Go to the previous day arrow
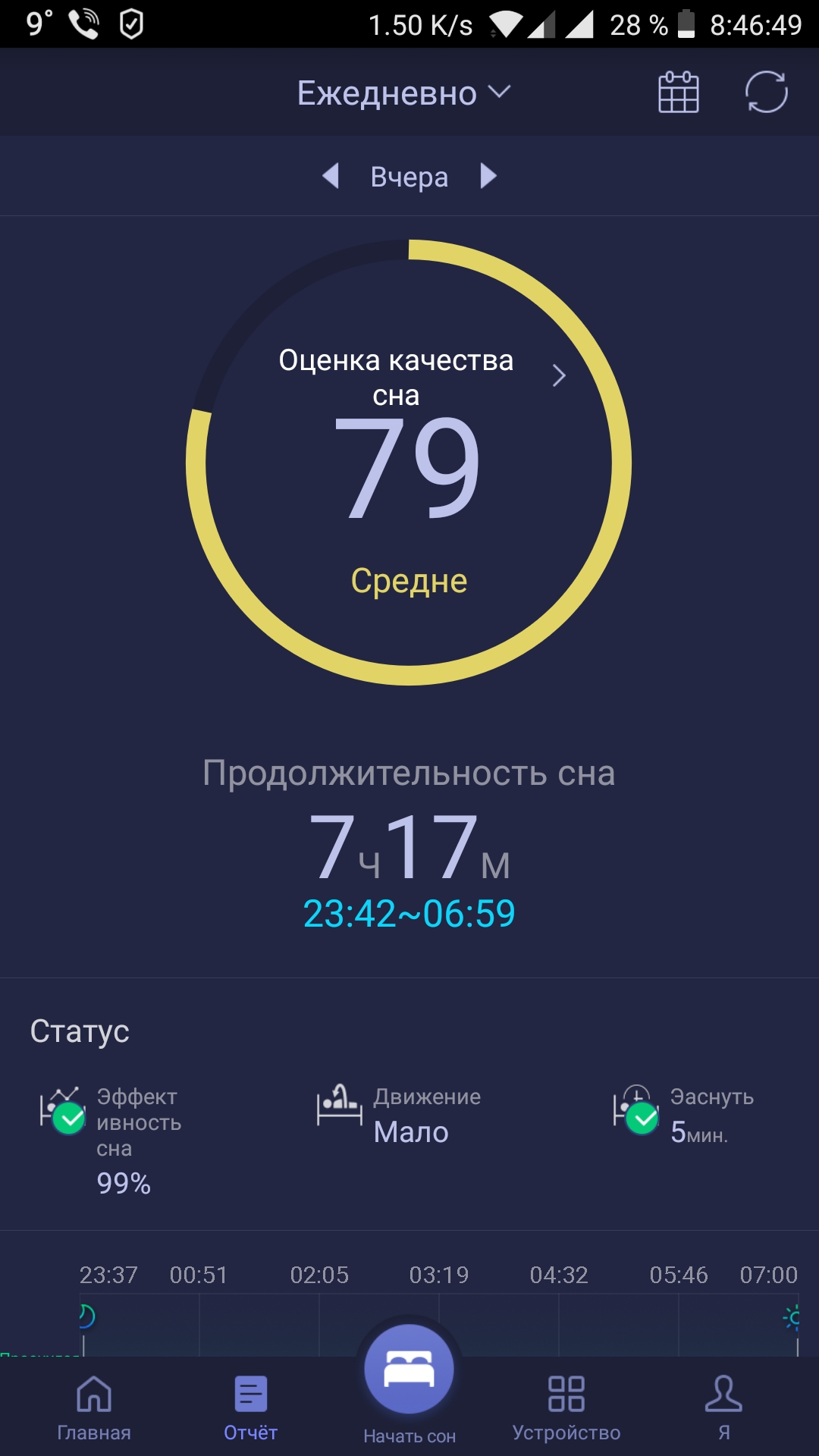Viewport: 819px width, 1456px height. [x=330, y=176]
